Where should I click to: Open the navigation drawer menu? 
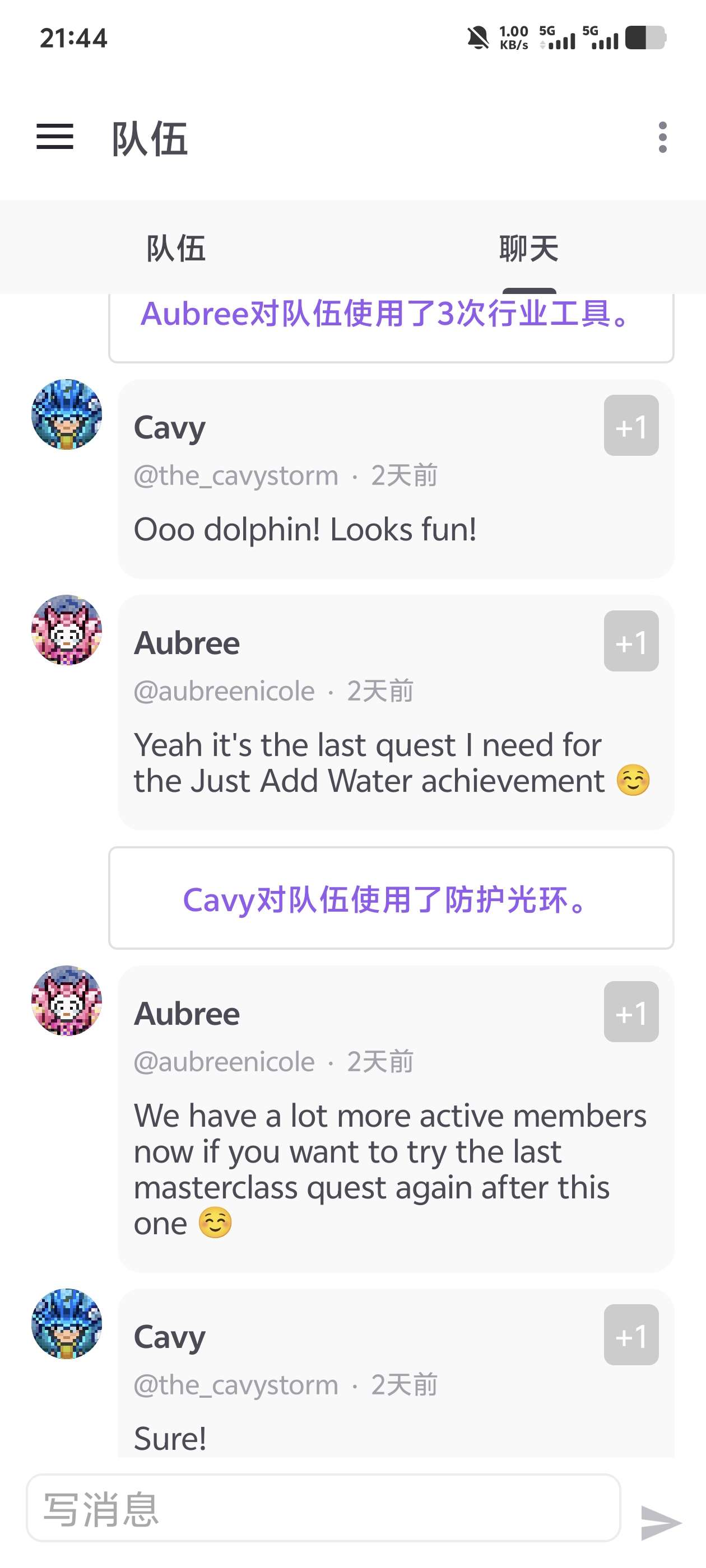[55, 139]
